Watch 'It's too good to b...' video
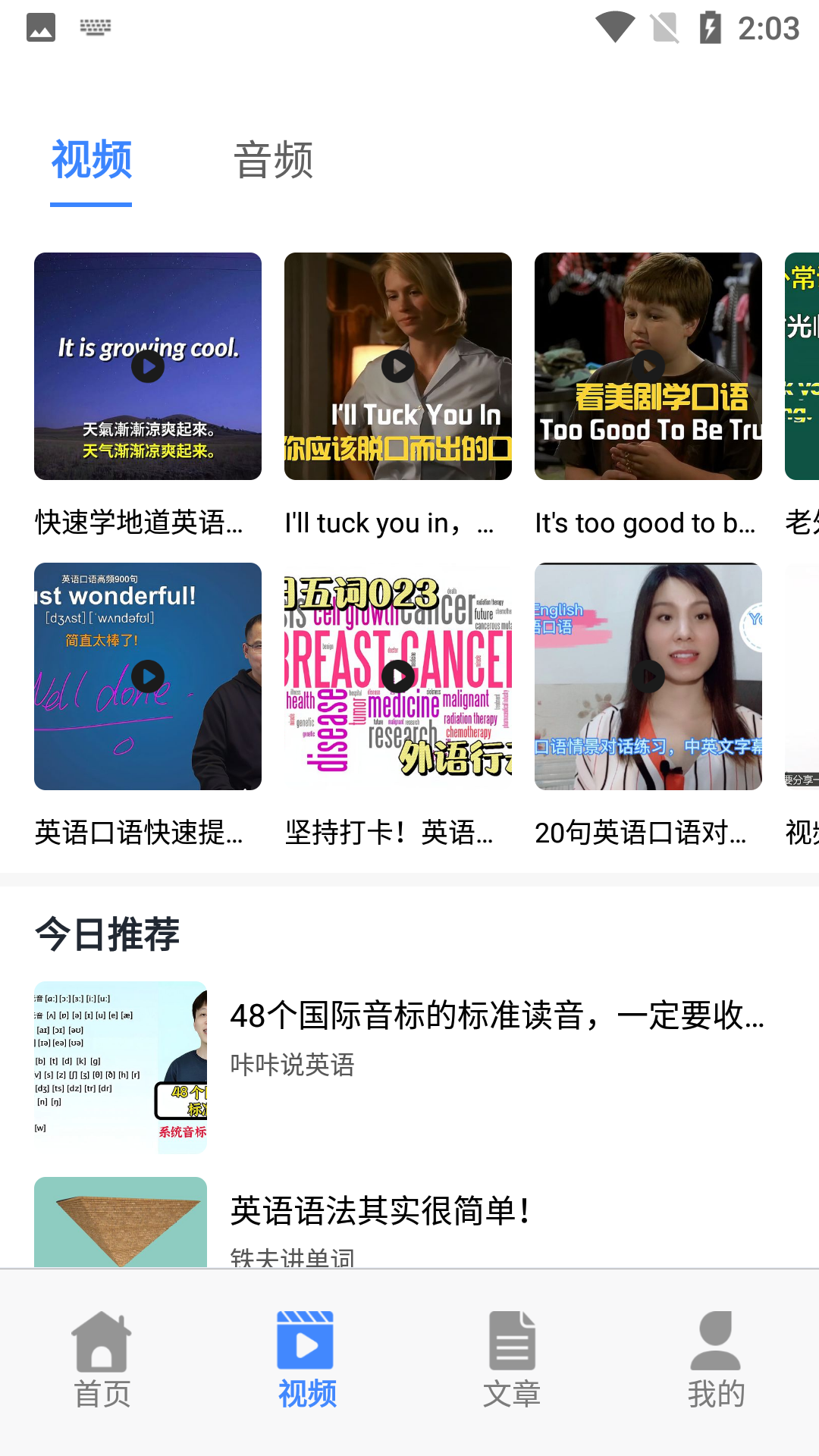The width and height of the screenshot is (819, 1456). [x=648, y=367]
